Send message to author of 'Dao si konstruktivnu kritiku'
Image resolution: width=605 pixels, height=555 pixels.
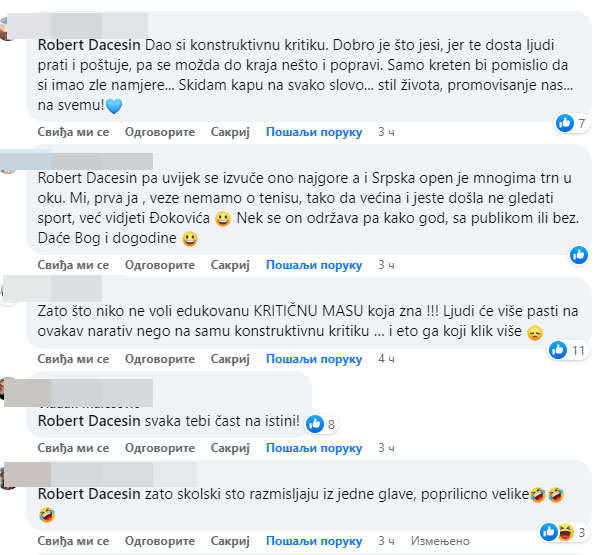click(314, 131)
